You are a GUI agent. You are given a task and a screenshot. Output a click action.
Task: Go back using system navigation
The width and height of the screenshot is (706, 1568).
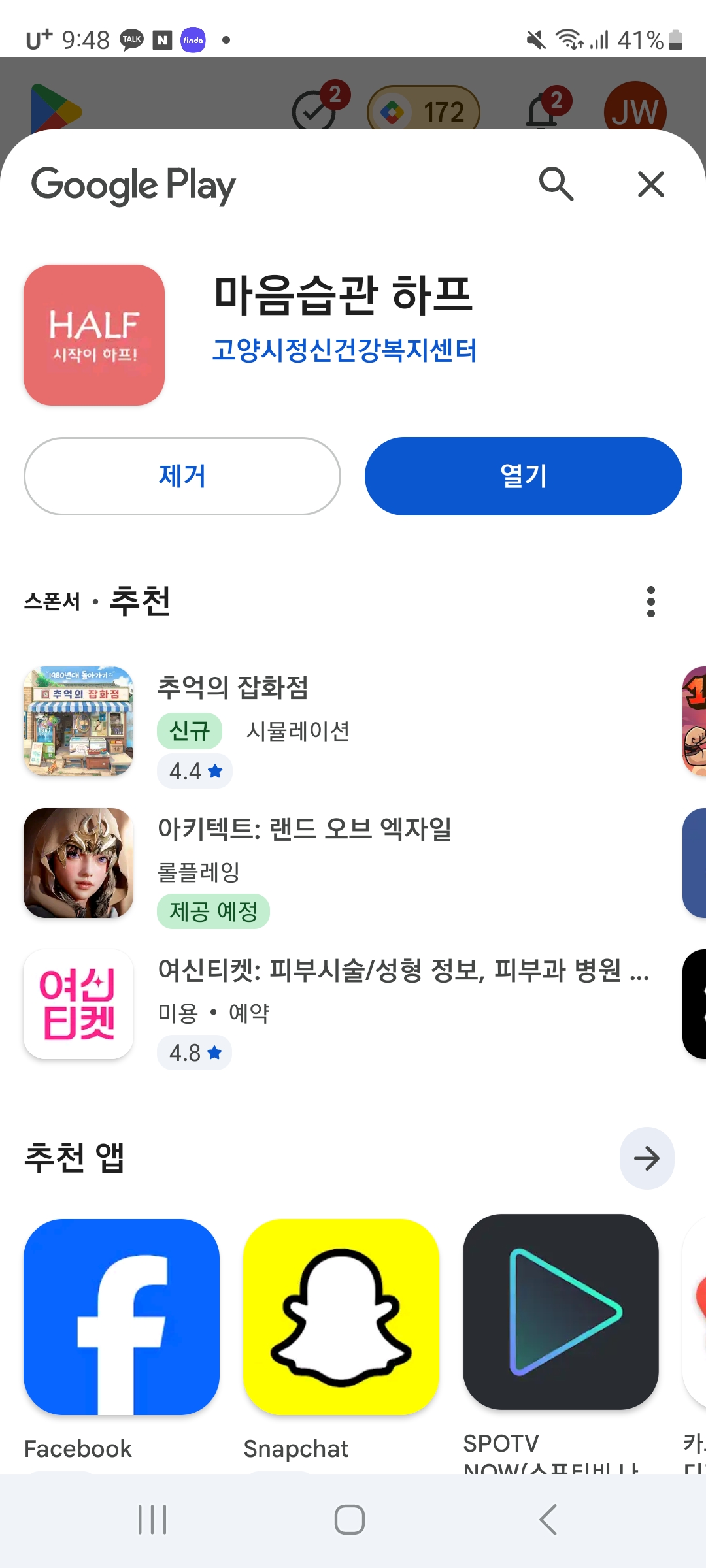[548, 1520]
